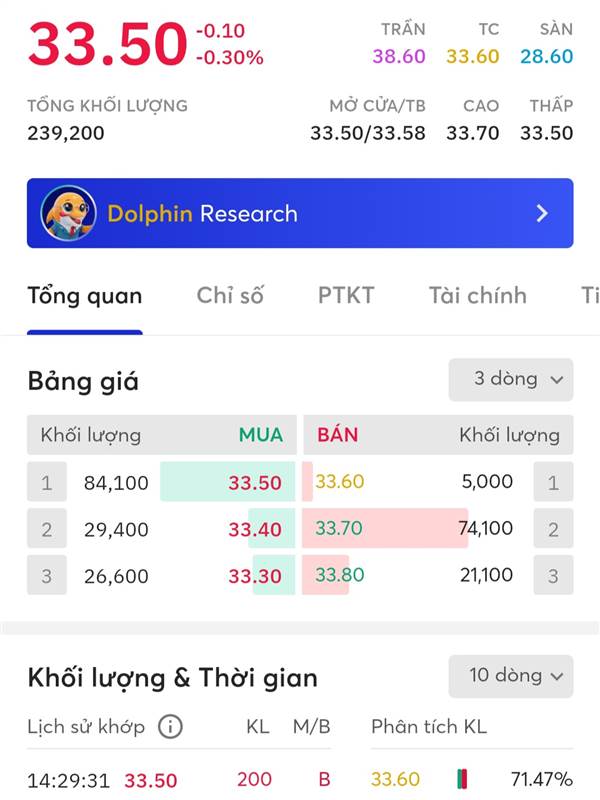Screen dimensions: 600x800
Task: Select bid price 33.40 in price board
Action: pos(255,529)
